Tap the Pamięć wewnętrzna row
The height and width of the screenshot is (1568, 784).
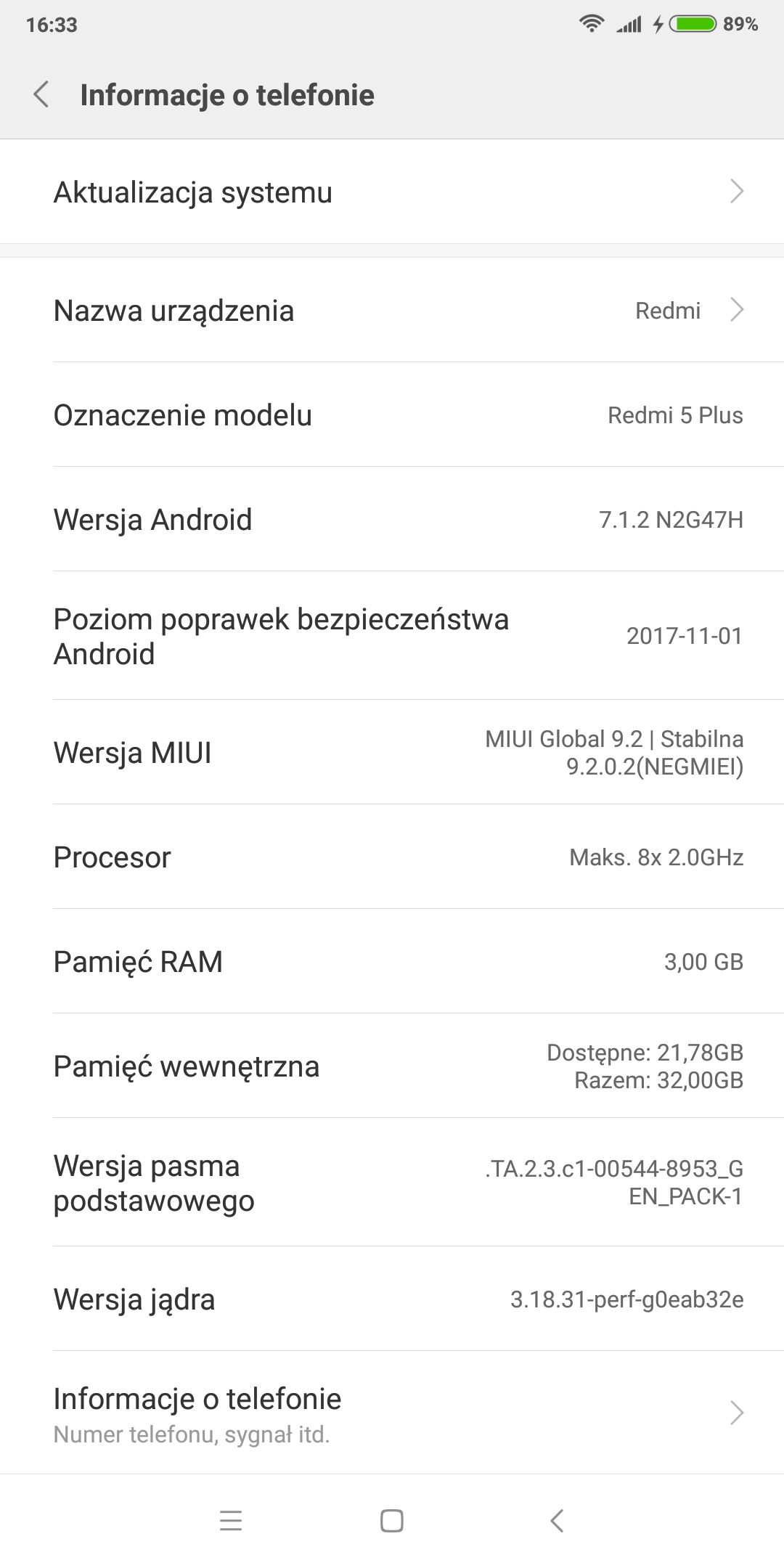tap(392, 1066)
